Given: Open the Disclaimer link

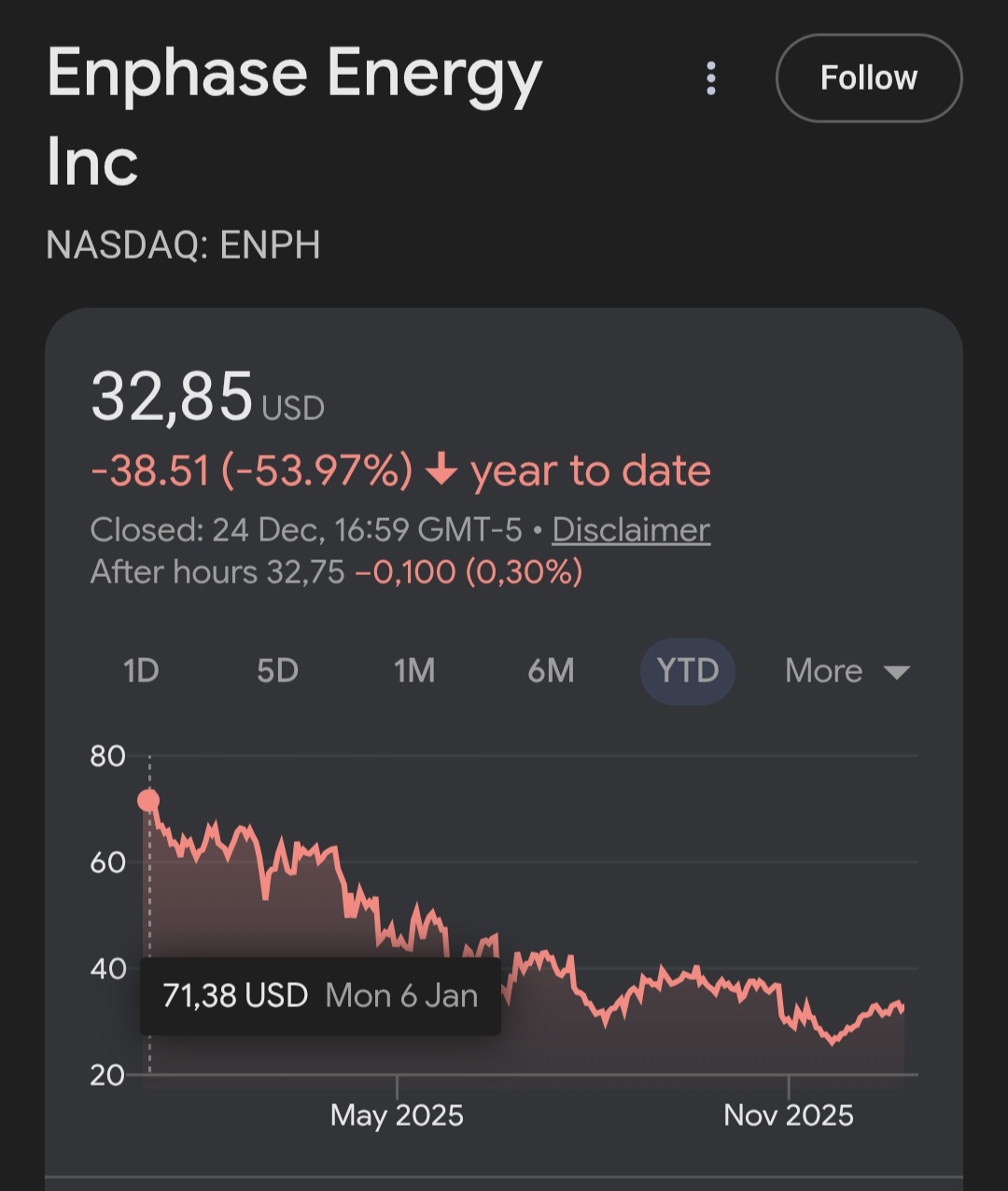Looking at the screenshot, I should click(x=631, y=530).
